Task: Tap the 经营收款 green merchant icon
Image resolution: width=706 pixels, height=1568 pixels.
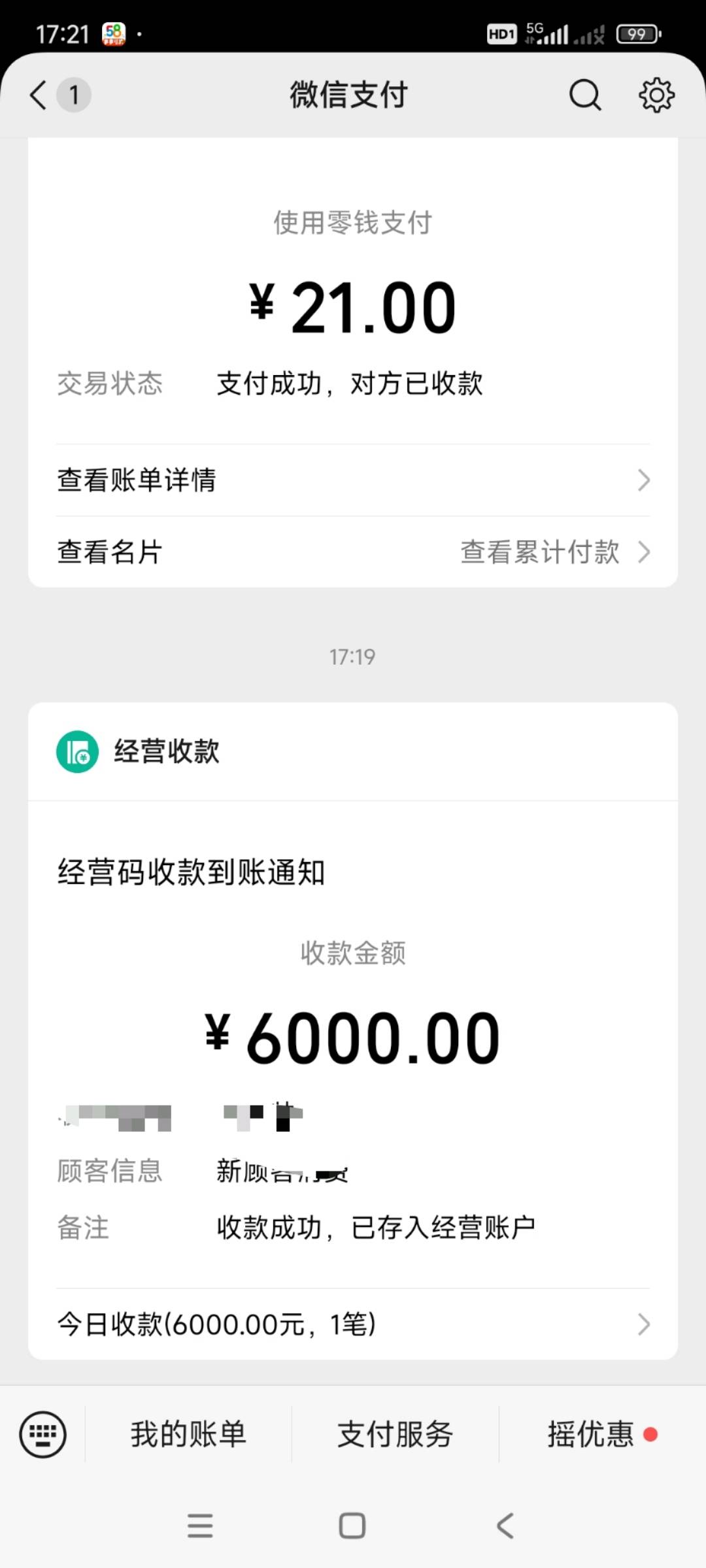Action: coord(78,751)
